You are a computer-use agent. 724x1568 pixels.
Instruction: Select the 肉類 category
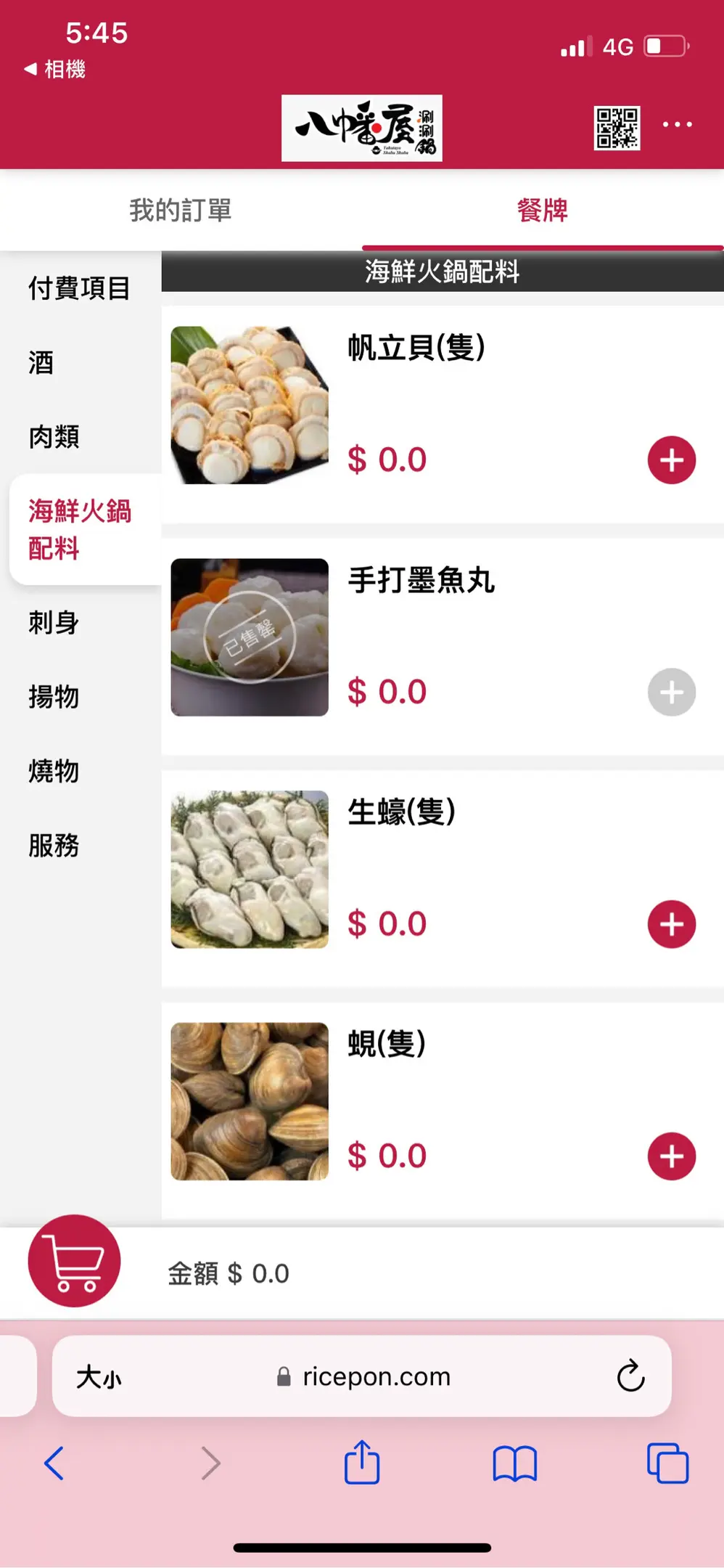point(54,437)
